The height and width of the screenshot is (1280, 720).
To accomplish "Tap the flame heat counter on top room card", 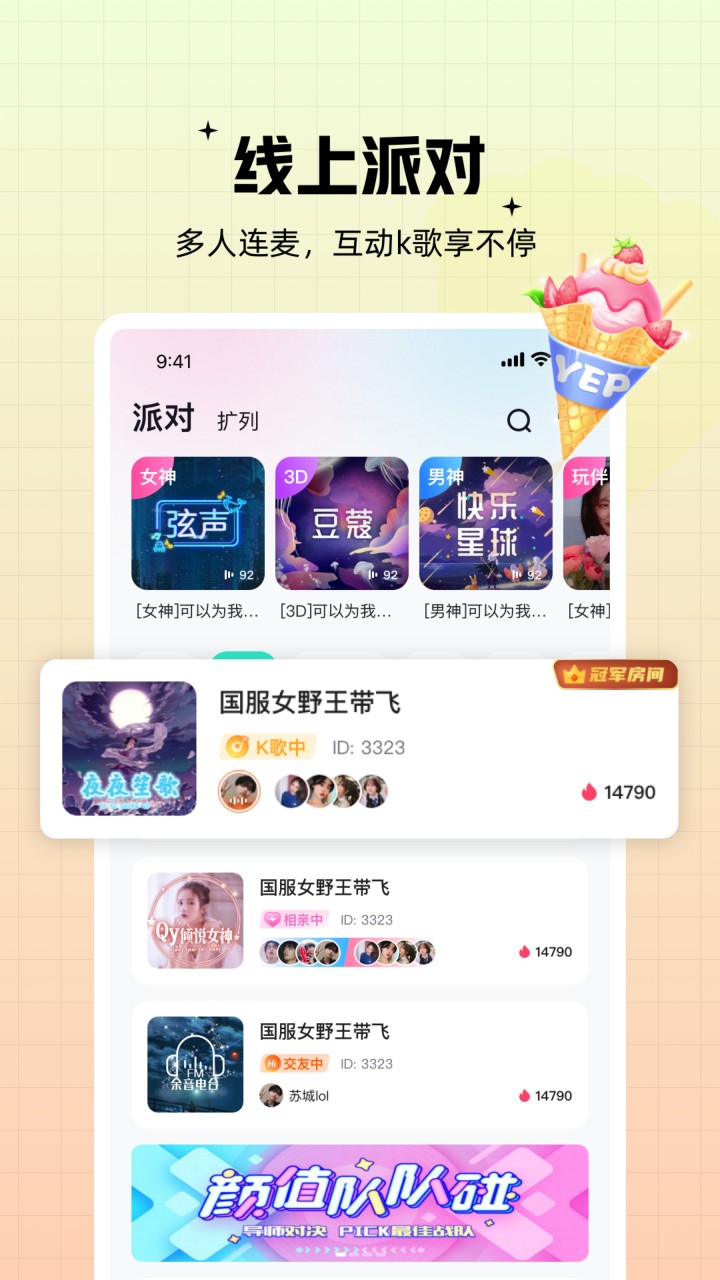I will coord(620,792).
